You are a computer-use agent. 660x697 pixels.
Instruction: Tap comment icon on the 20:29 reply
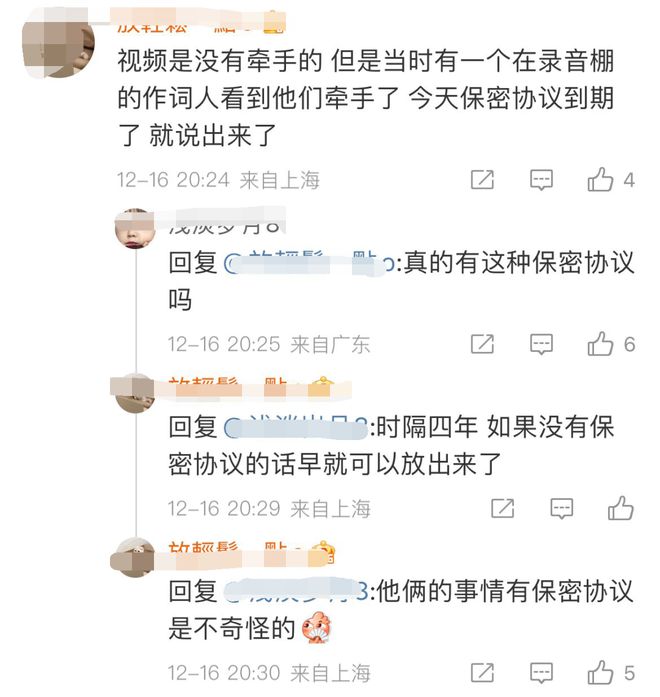click(561, 508)
